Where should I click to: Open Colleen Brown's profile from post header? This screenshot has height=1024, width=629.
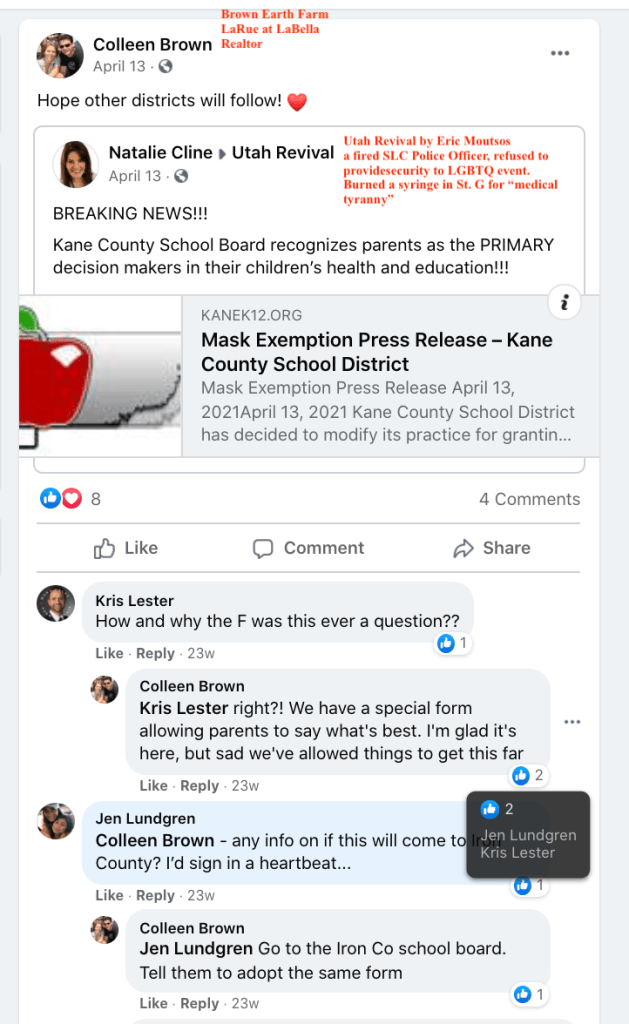[152, 44]
